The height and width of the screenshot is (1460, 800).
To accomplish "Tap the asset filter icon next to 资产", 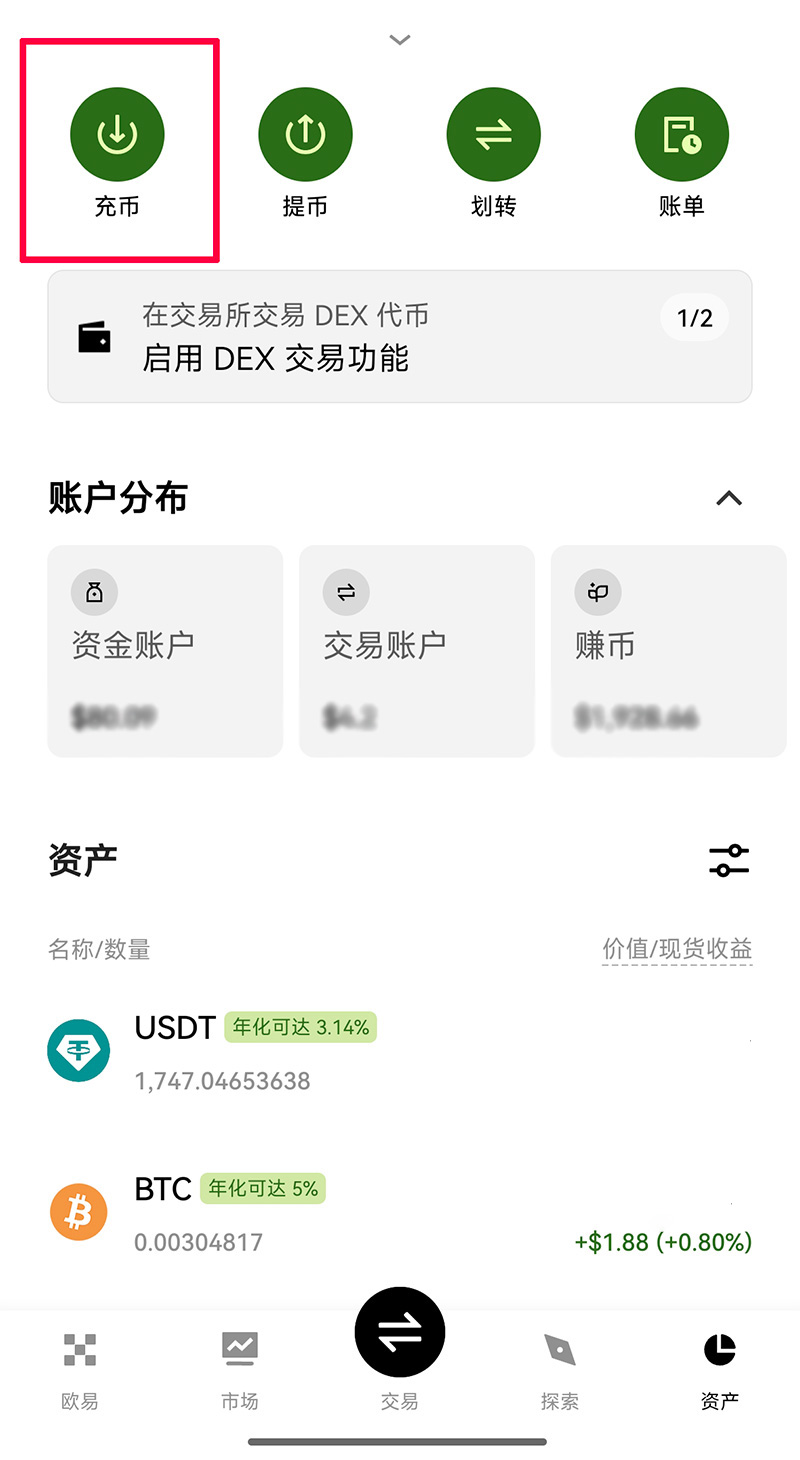I will pos(729,859).
